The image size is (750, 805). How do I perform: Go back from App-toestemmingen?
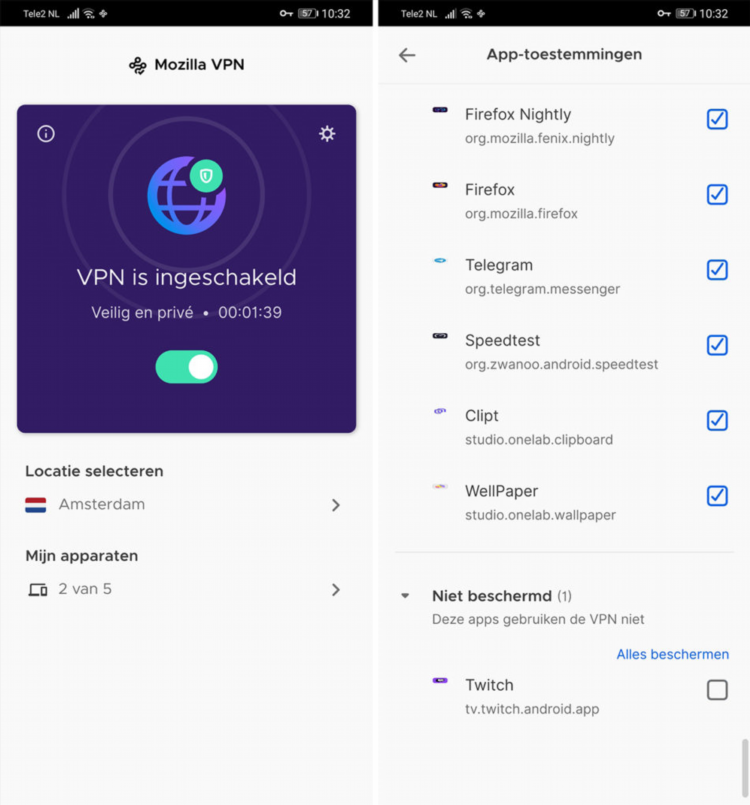[407, 55]
